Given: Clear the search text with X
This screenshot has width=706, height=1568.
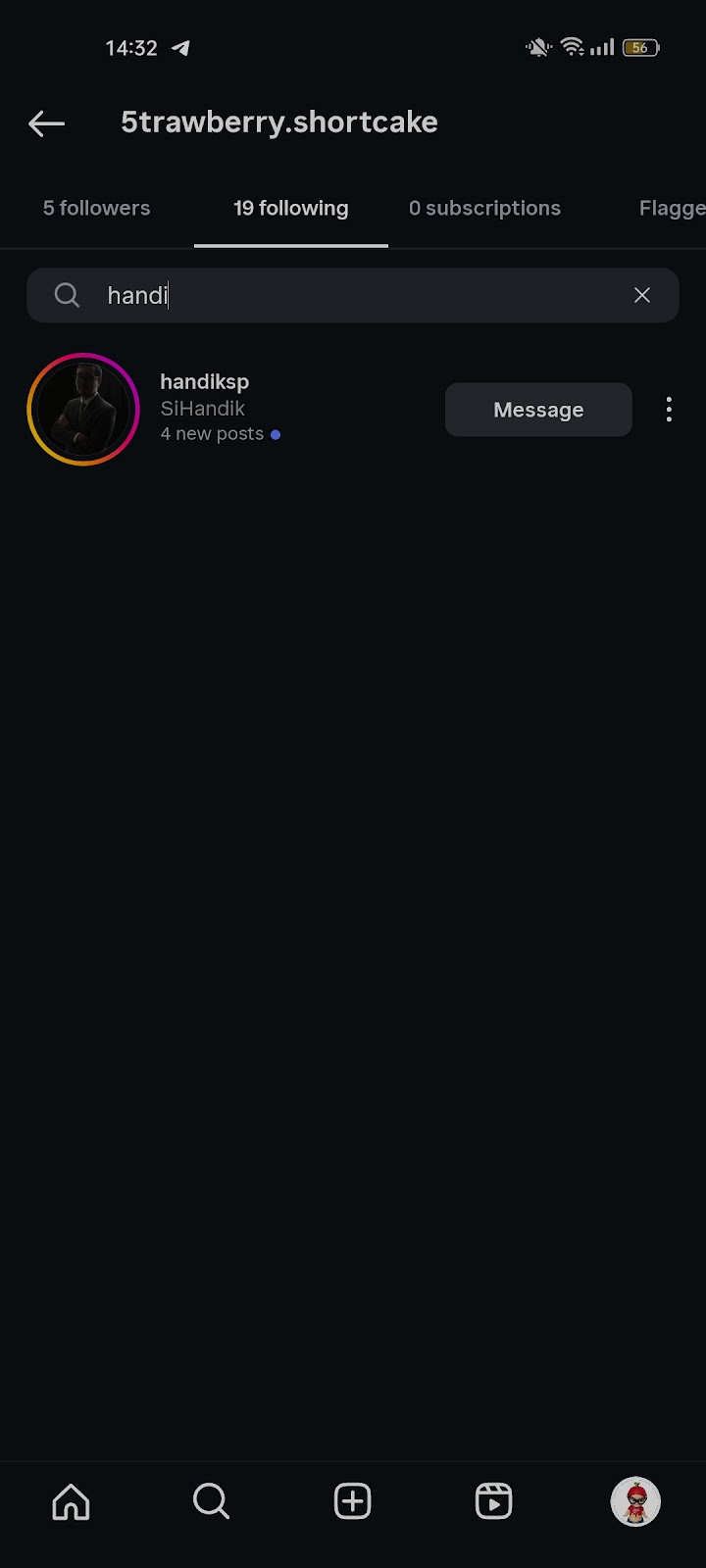Looking at the screenshot, I should [x=642, y=295].
